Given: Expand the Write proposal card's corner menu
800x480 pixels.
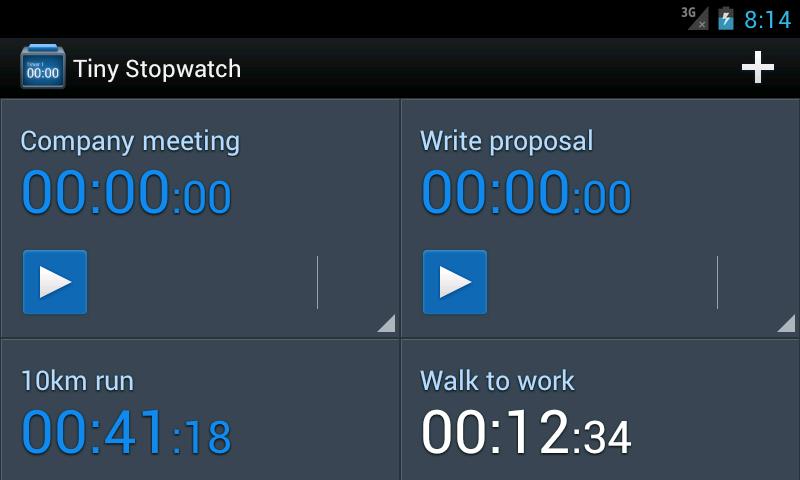Looking at the screenshot, I should (x=786, y=323).
